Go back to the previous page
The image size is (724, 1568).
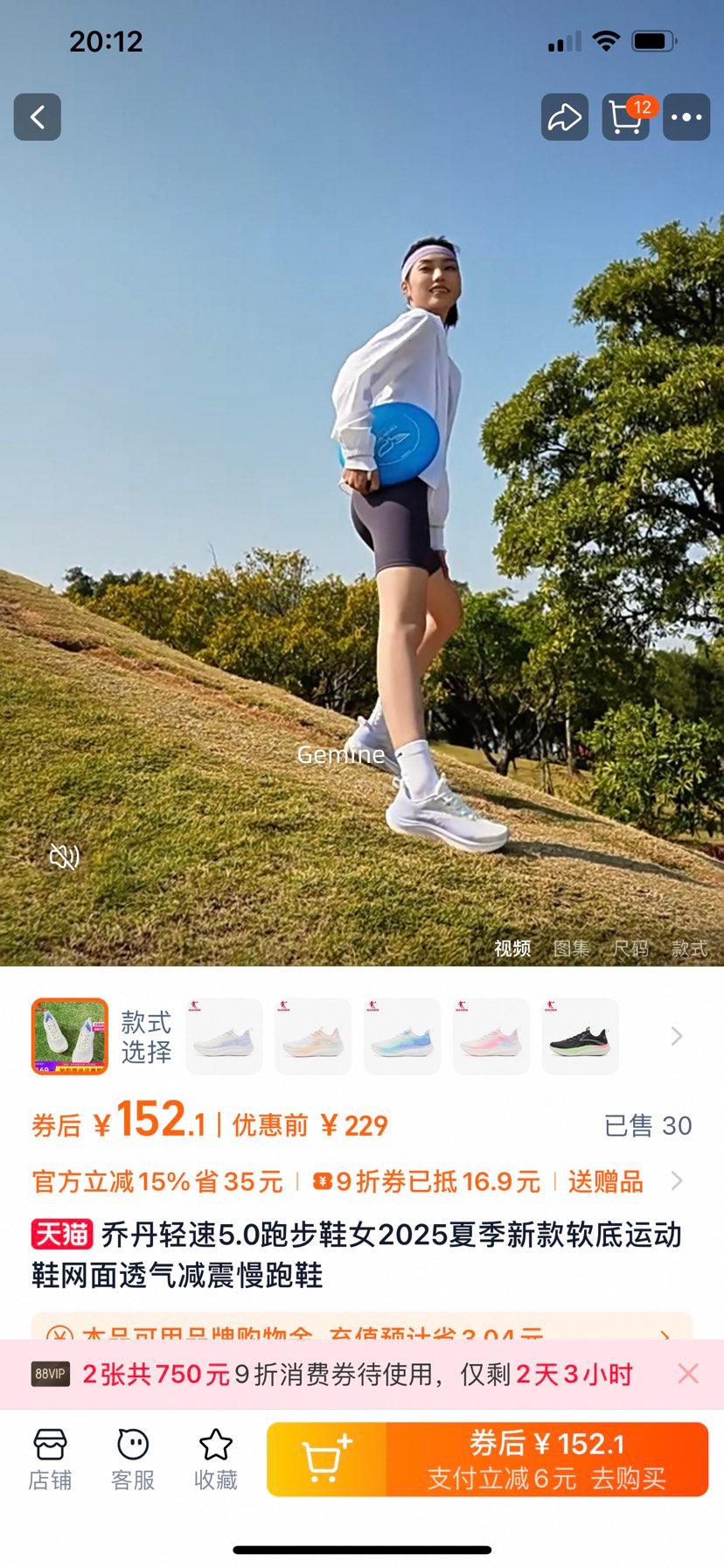(38, 117)
